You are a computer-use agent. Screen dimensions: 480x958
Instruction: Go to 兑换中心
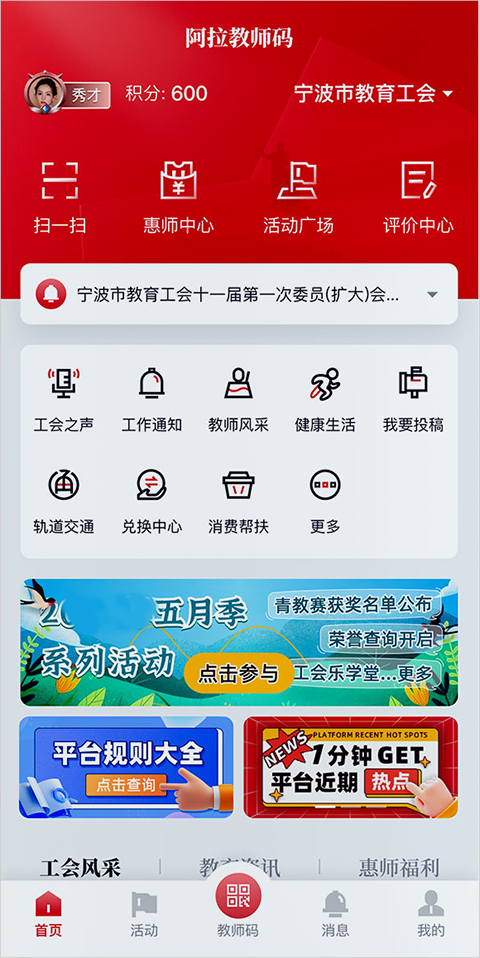point(151,502)
